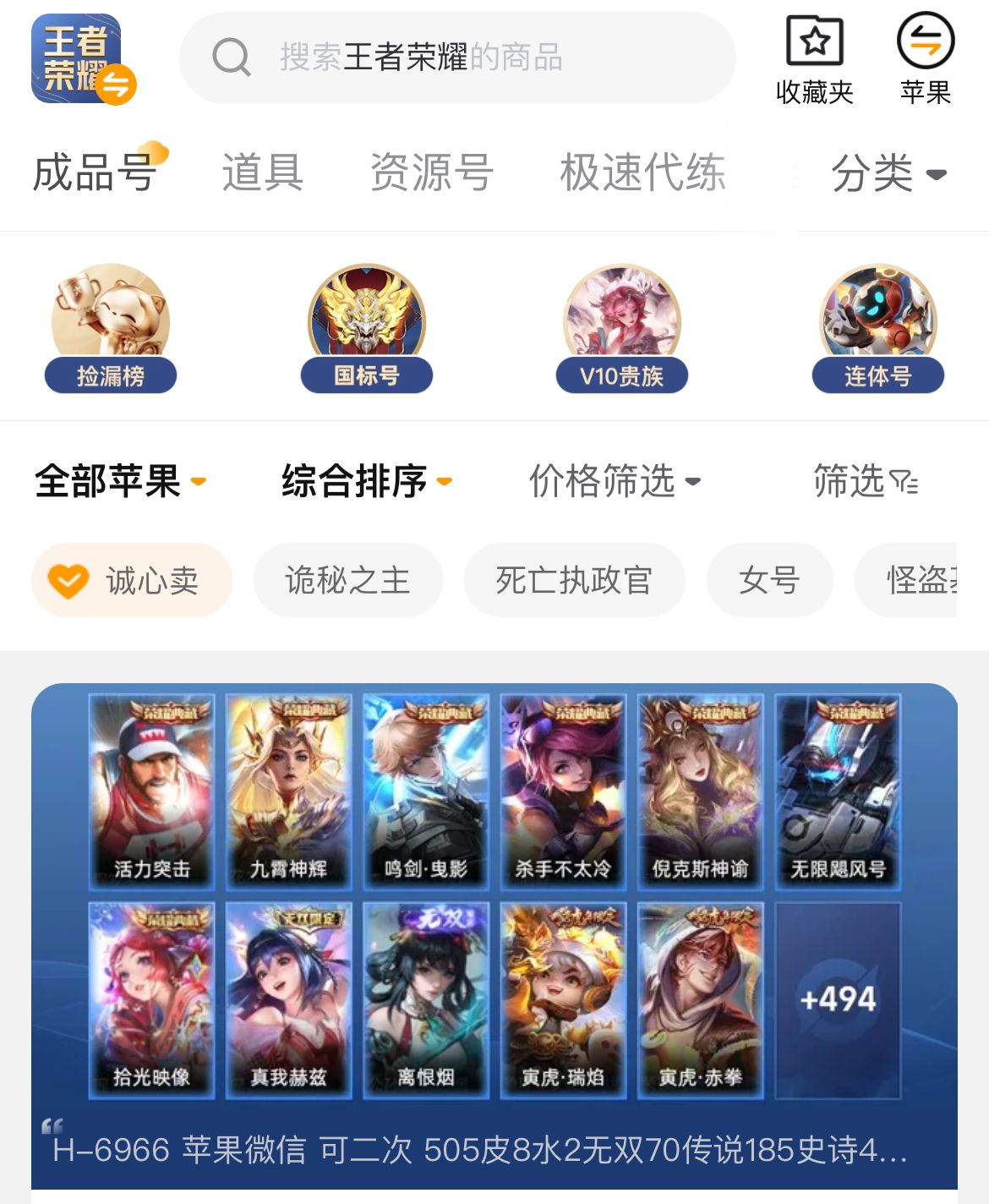The height and width of the screenshot is (1204, 989).
Task: Expand the 分类 category dropdown
Action: [x=888, y=174]
